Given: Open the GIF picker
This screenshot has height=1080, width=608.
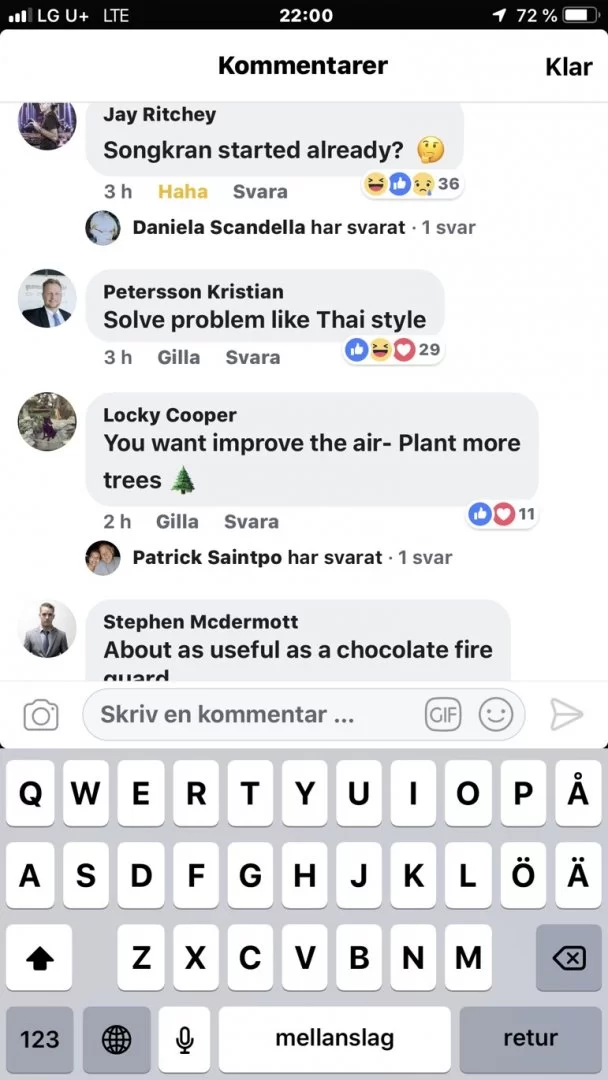Looking at the screenshot, I should [443, 715].
